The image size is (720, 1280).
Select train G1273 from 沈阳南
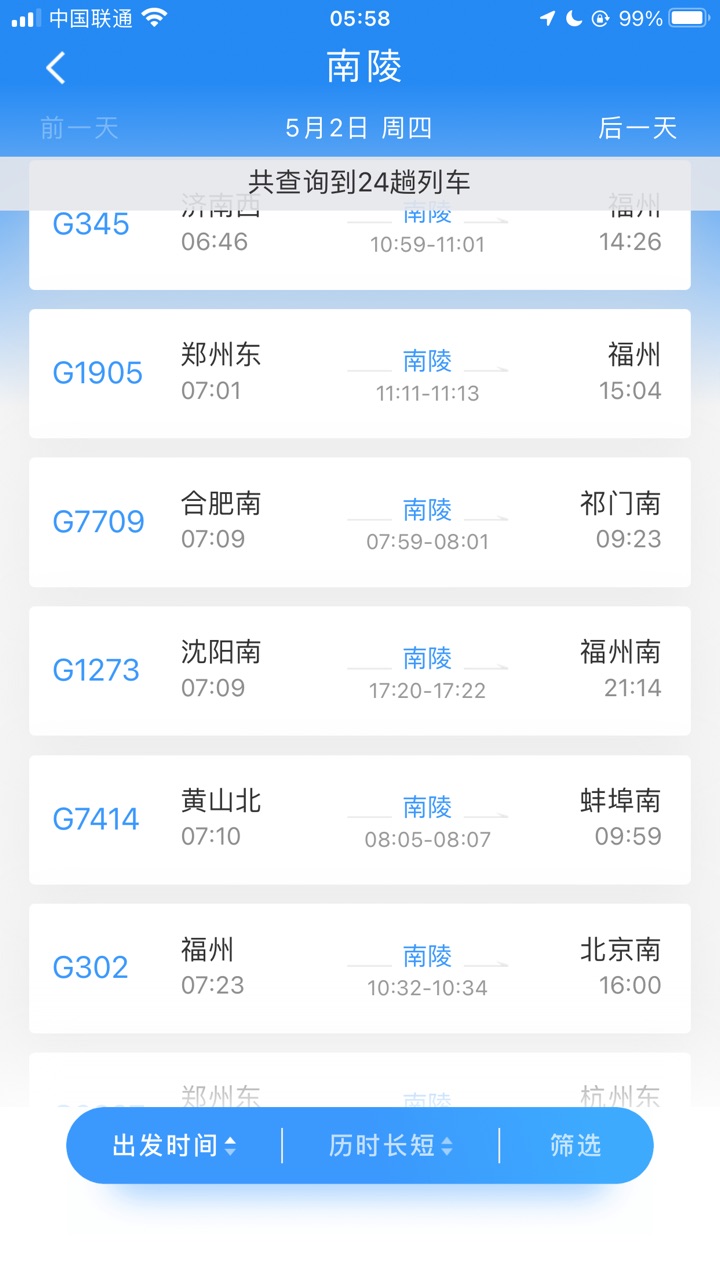[x=360, y=671]
